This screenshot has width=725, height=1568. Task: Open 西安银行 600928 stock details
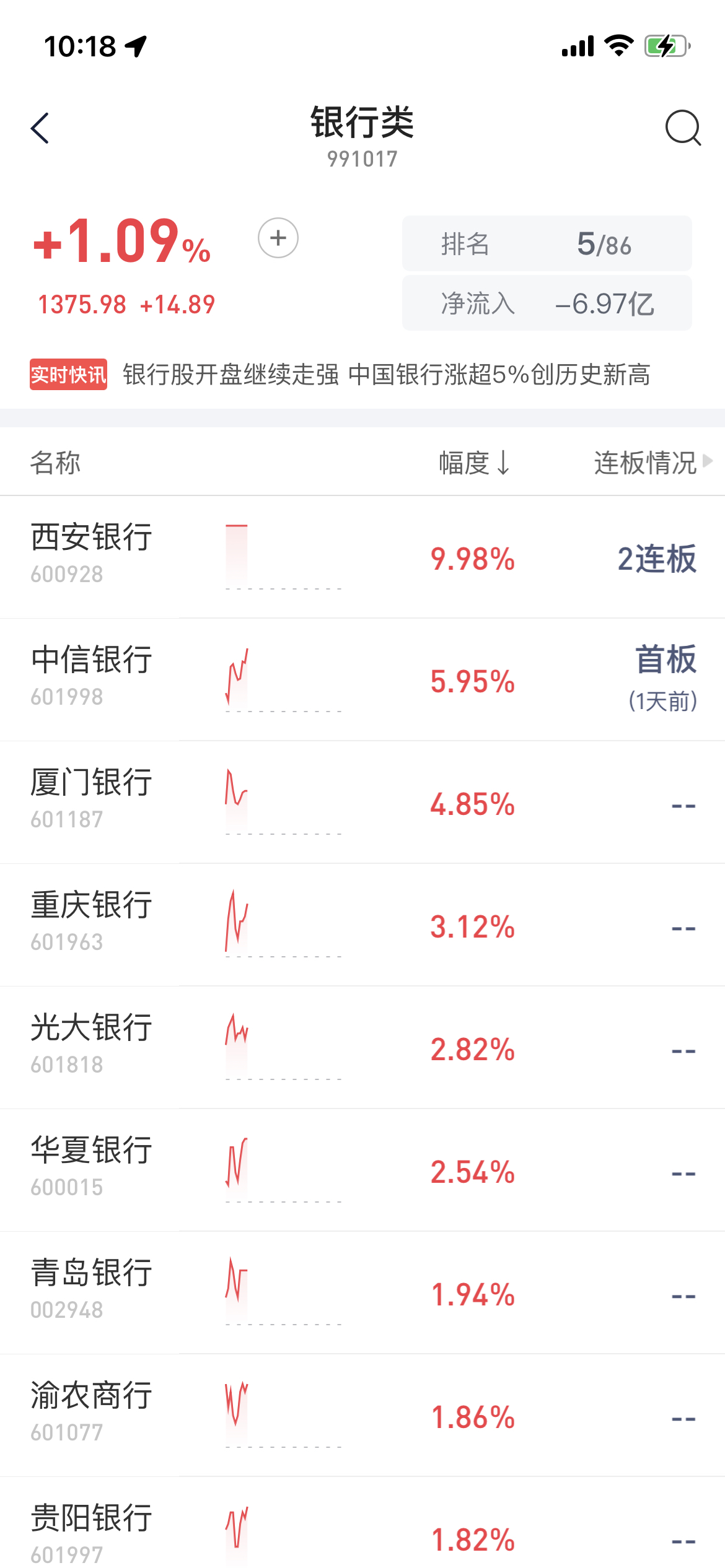click(362, 557)
